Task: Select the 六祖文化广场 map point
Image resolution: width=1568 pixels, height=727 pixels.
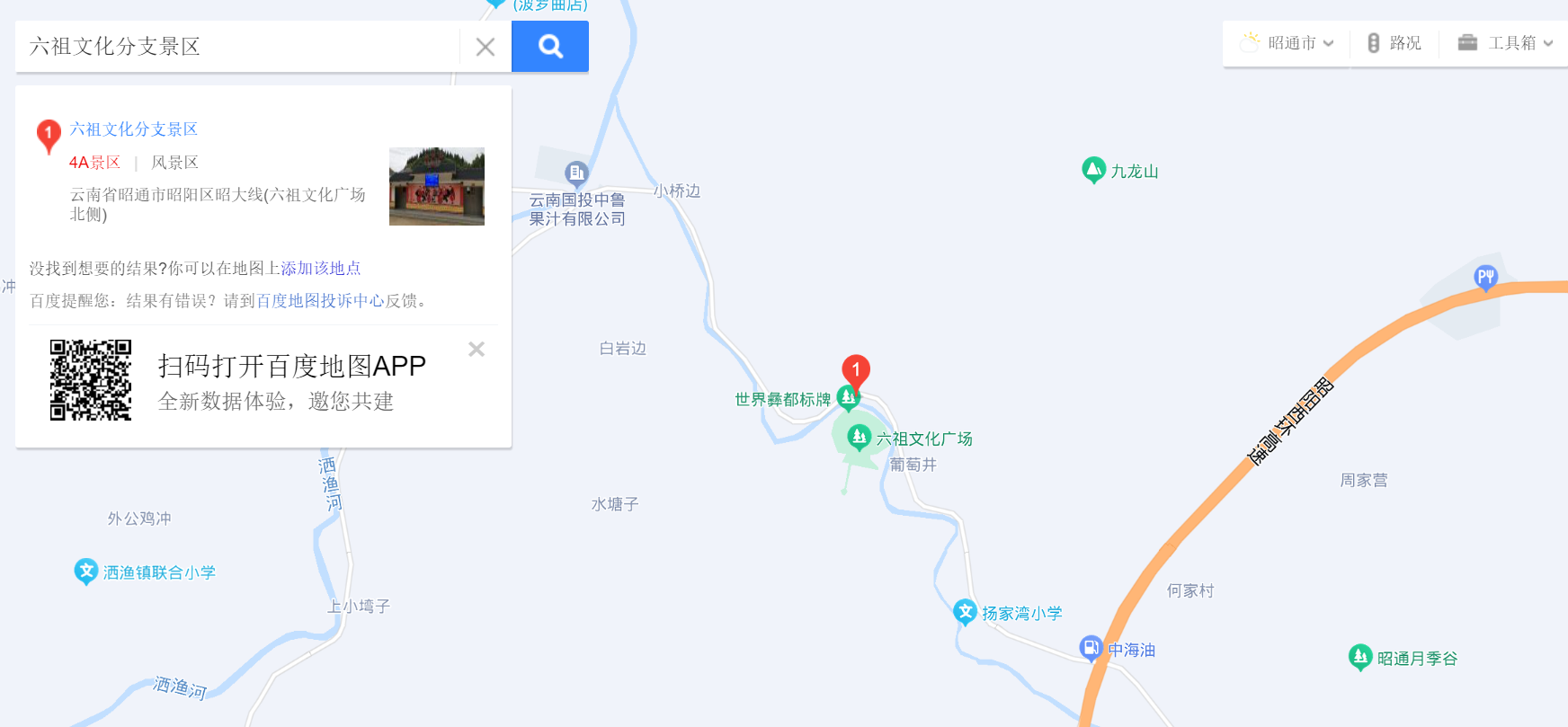Action: tap(860, 438)
